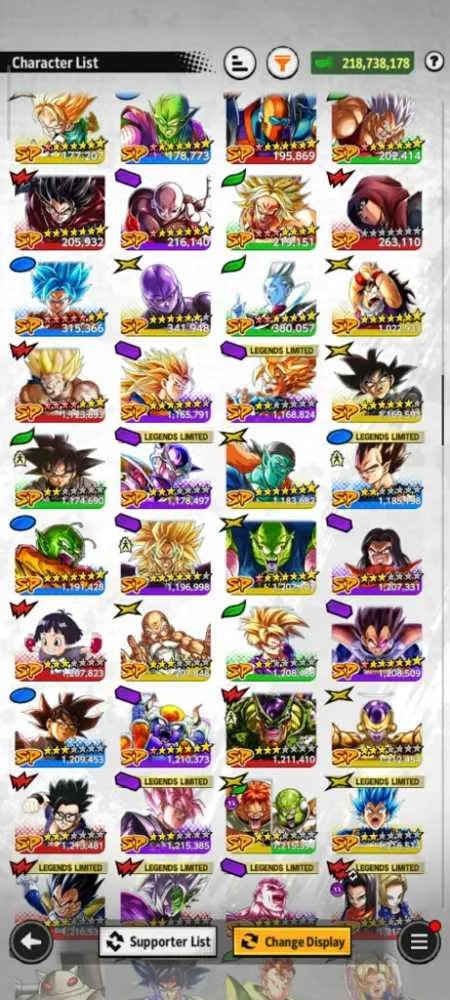
Task: Select the character with power 1,210,373
Action: [166, 730]
